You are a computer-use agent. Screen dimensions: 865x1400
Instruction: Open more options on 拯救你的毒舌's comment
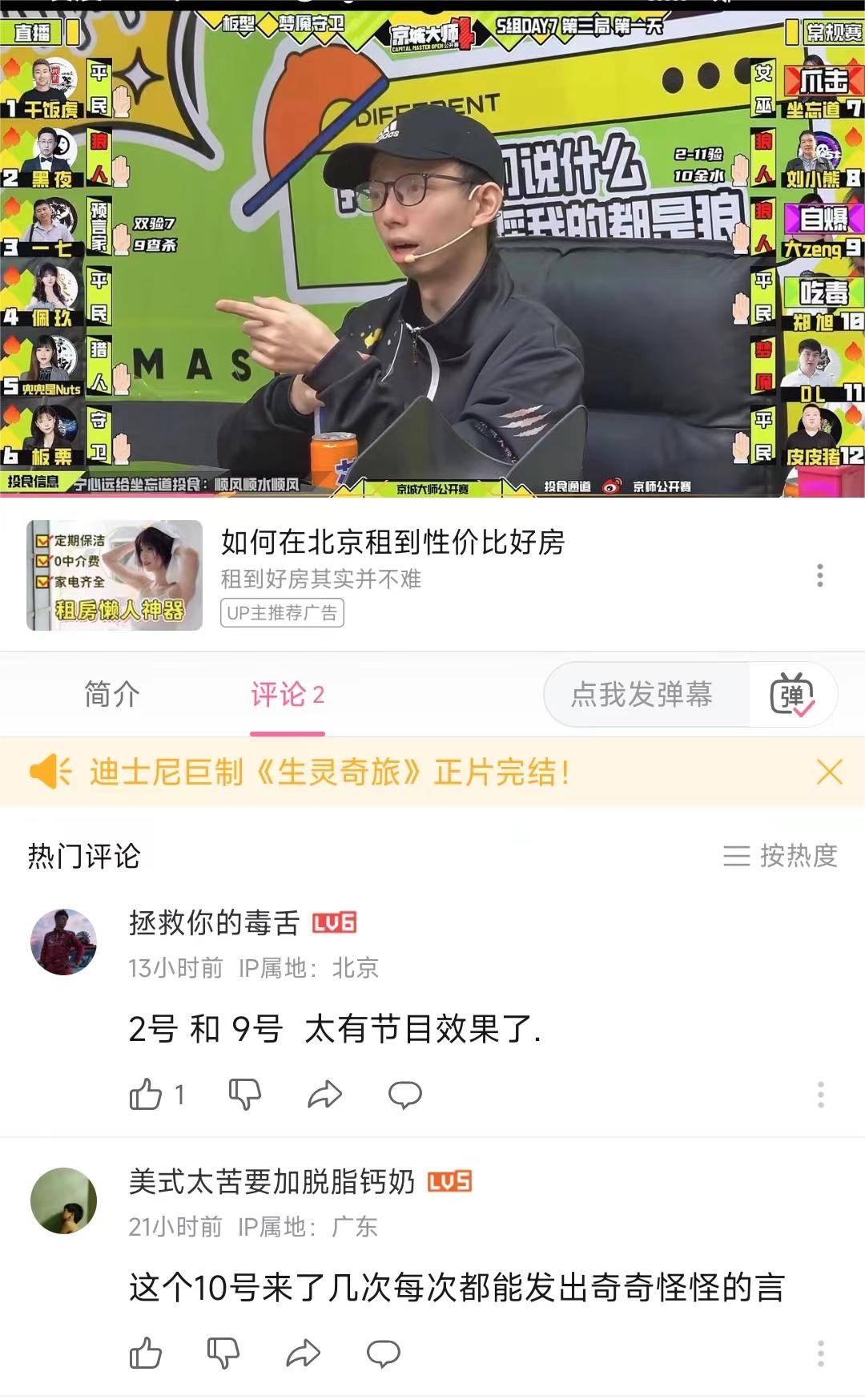[x=820, y=1094]
